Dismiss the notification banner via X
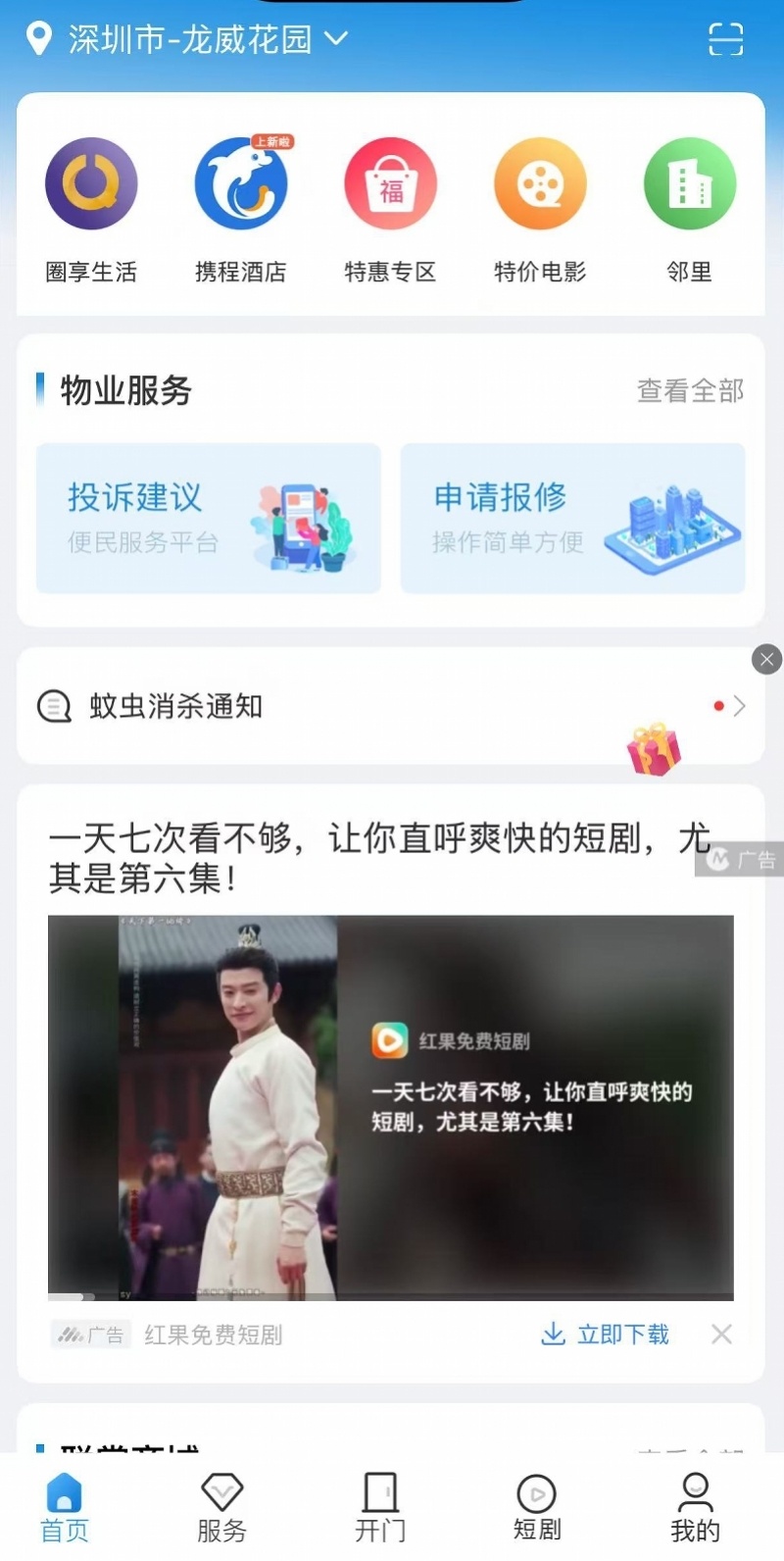This screenshot has height=1561, width=784. [x=766, y=659]
